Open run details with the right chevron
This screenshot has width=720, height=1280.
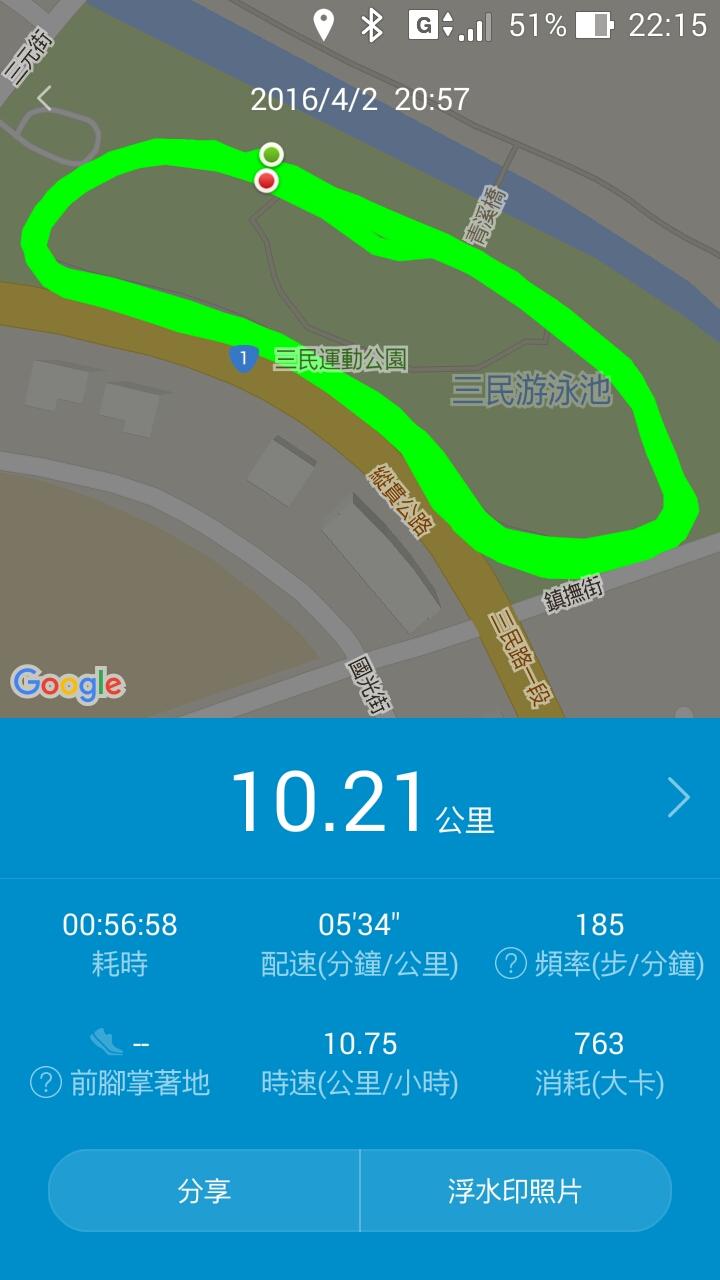click(x=679, y=797)
